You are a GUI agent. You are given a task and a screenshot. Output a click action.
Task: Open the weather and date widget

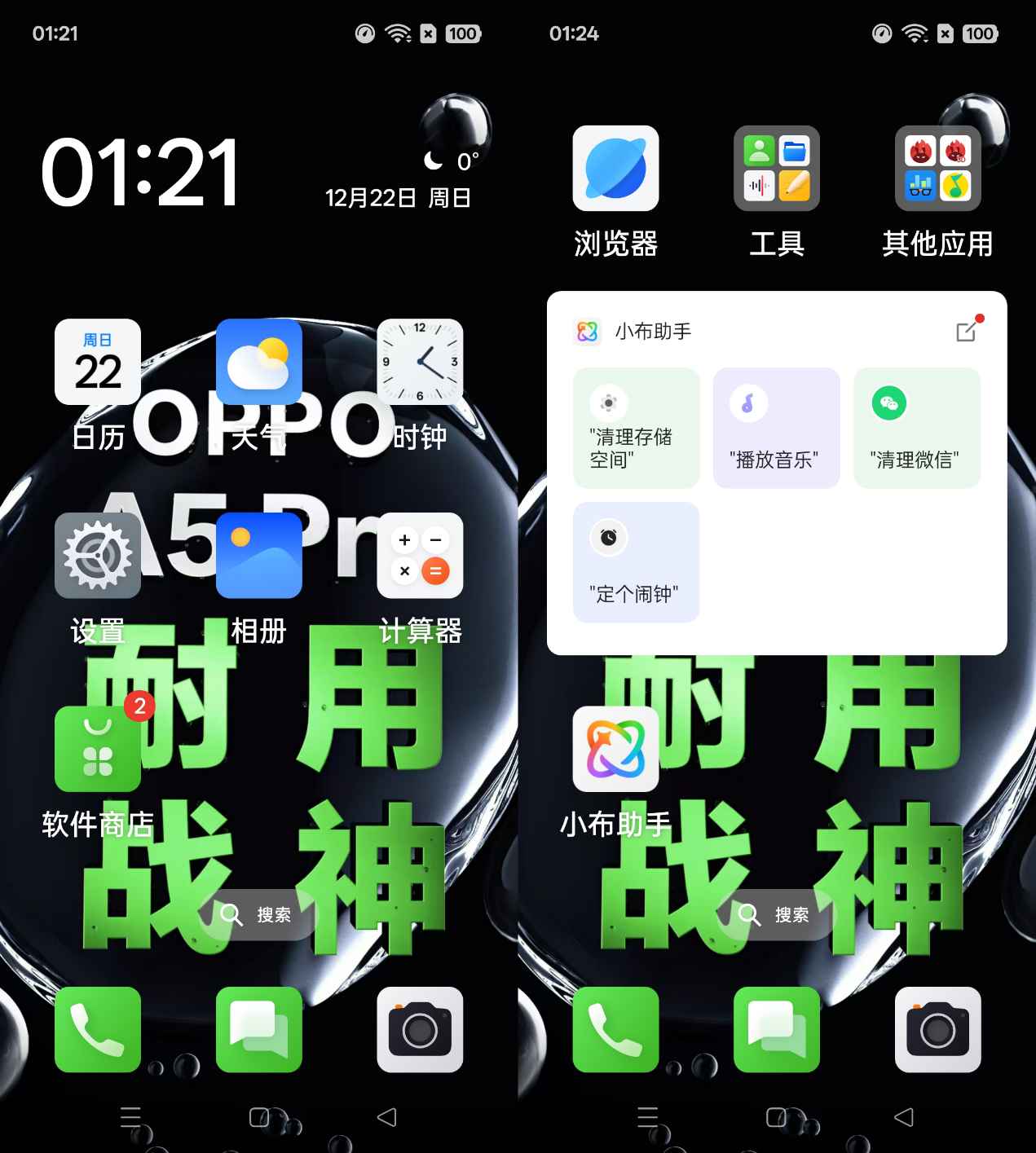point(398,179)
